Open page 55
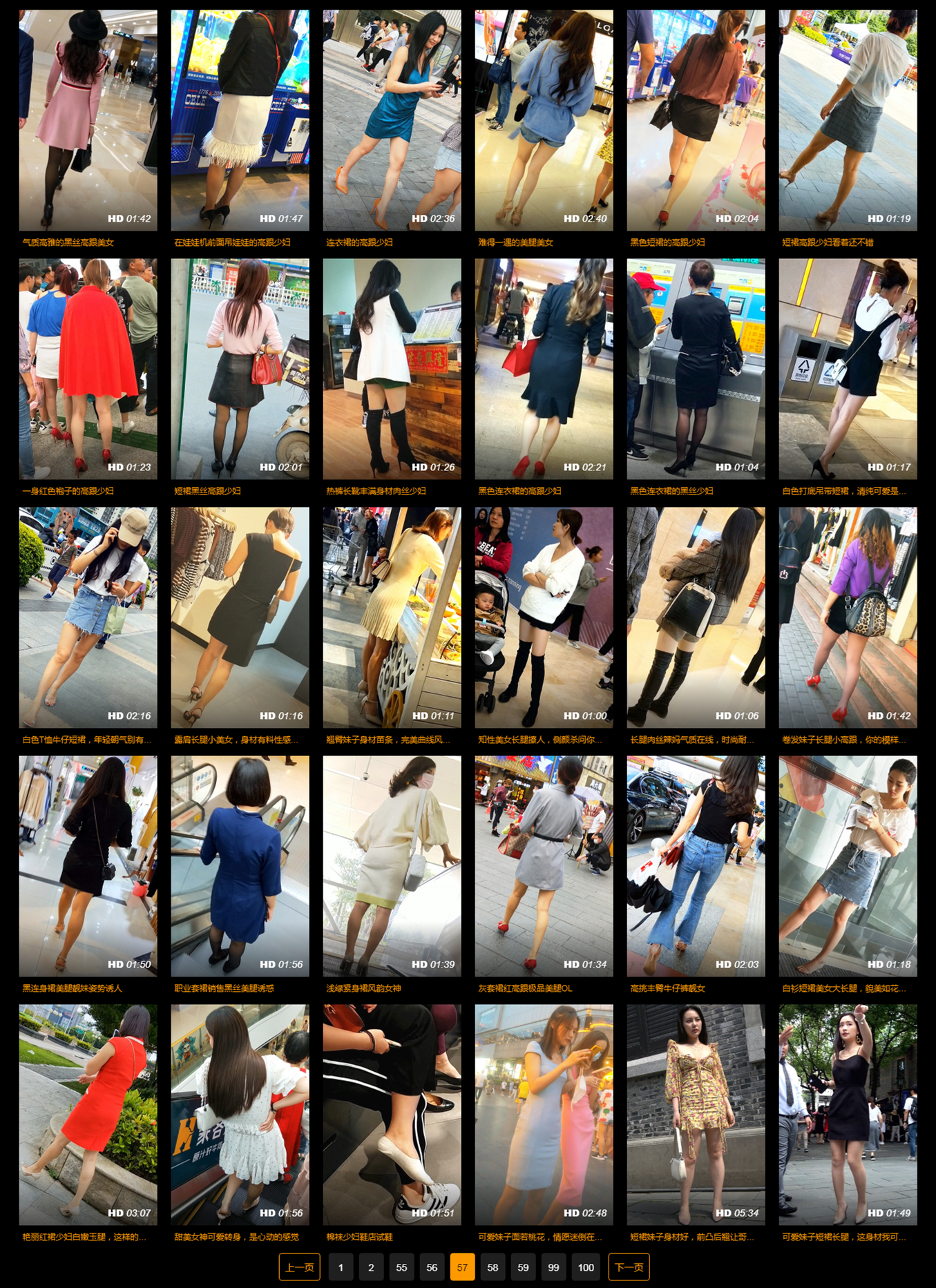This screenshot has height=1288, width=936. click(x=401, y=1267)
